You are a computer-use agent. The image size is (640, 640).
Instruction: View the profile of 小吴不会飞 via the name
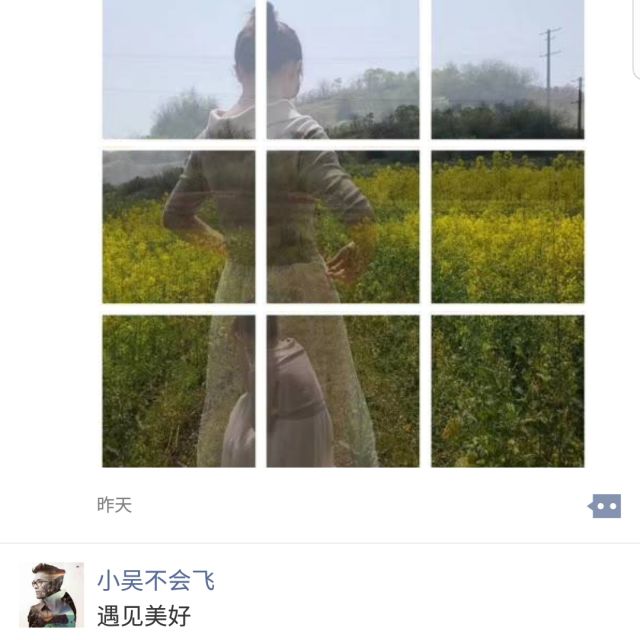(x=155, y=580)
